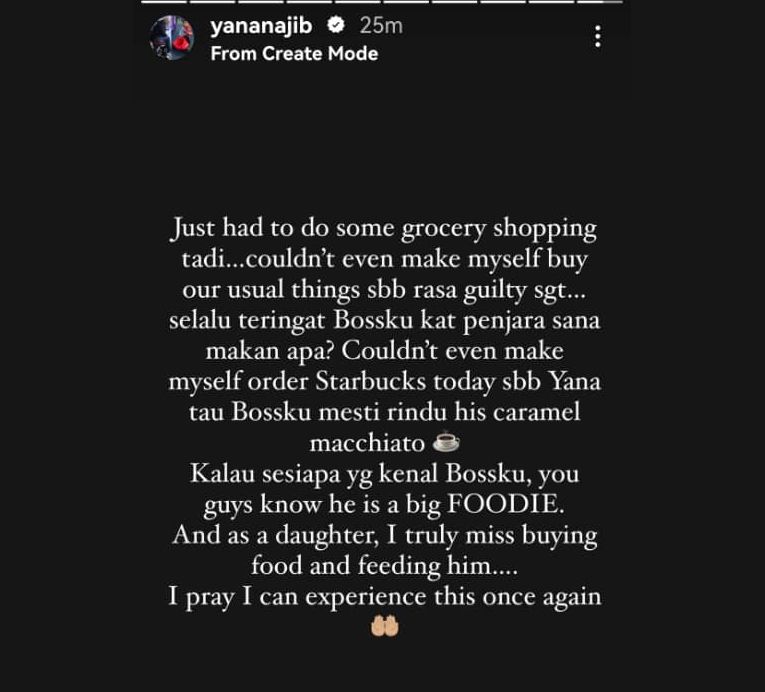Tap the yananajib username
The width and height of the screenshot is (765, 692).
click(266, 26)
